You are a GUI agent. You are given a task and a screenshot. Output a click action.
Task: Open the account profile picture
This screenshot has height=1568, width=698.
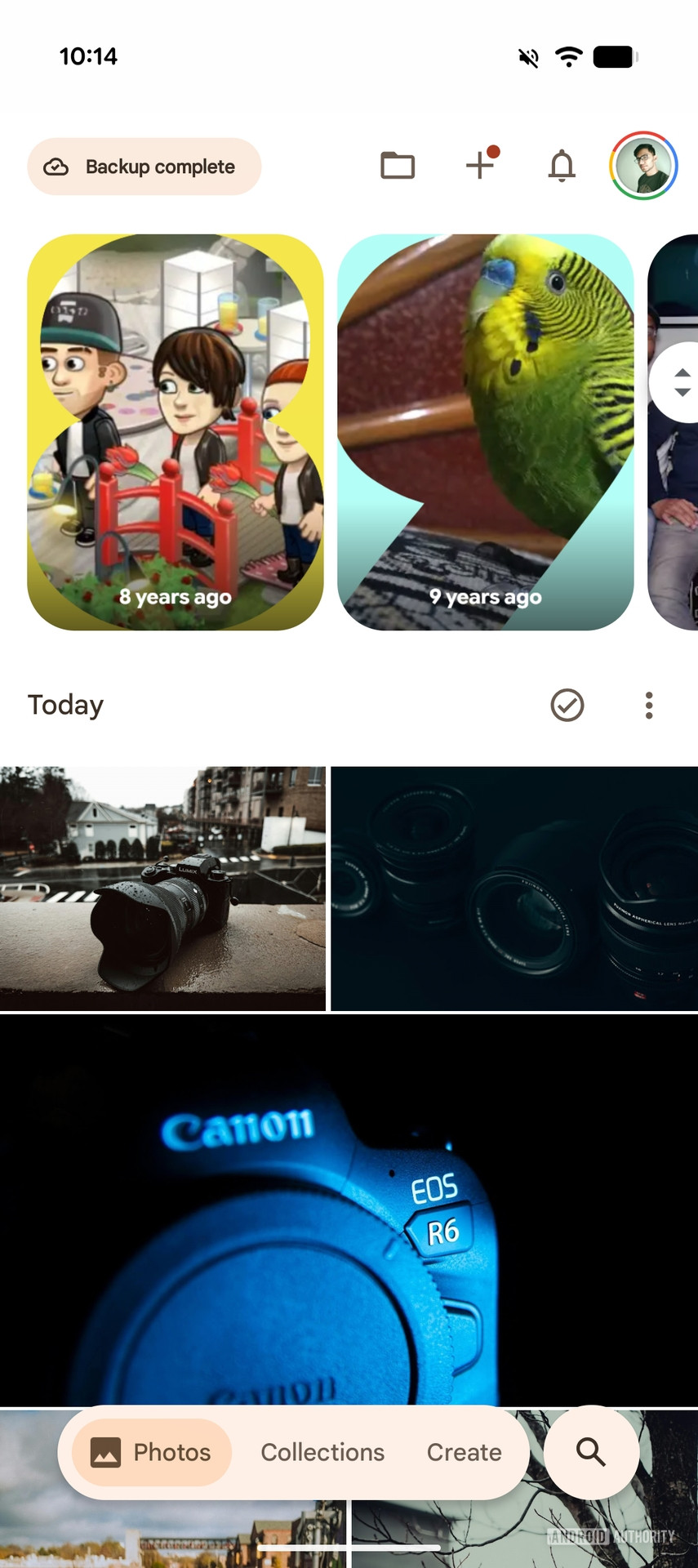tap(643, 166)
